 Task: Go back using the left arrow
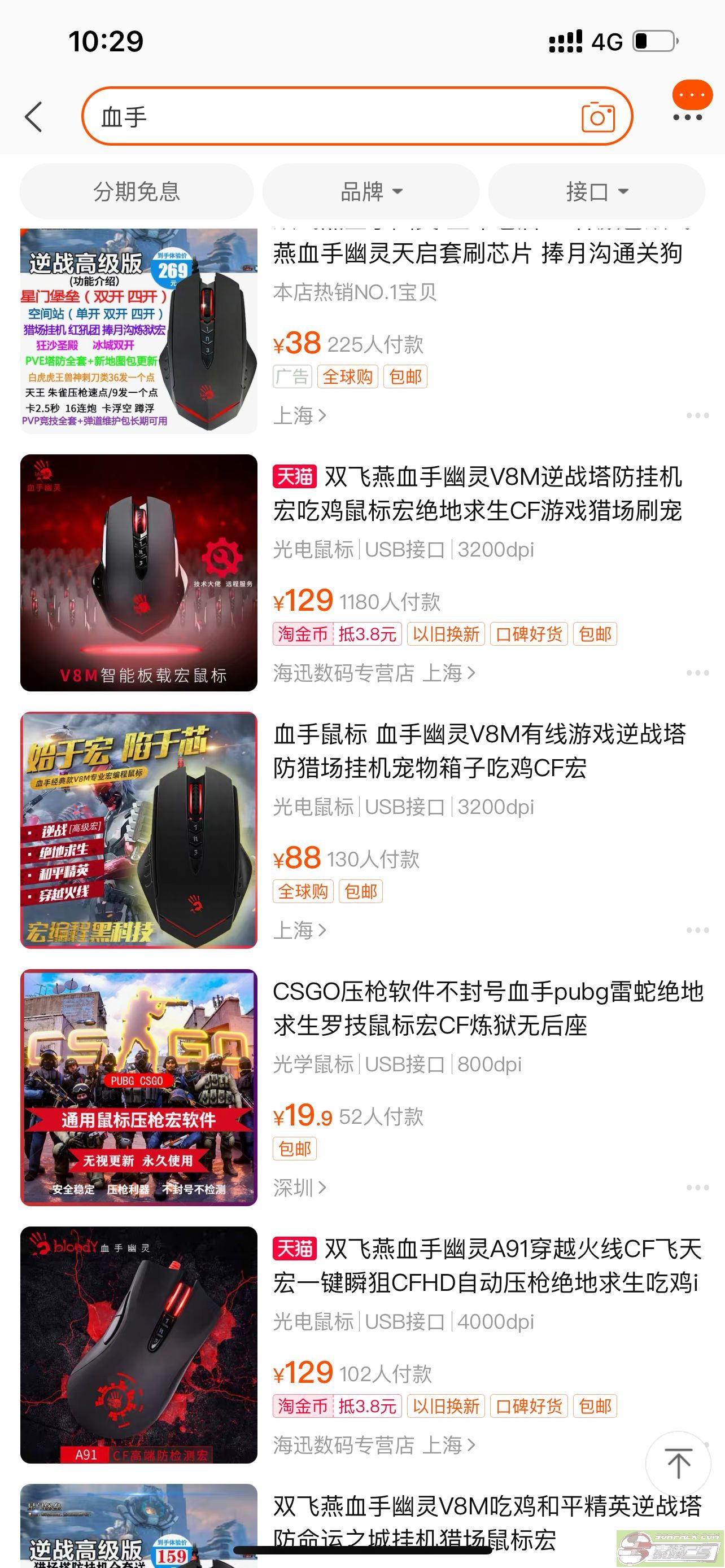(34, 116)
